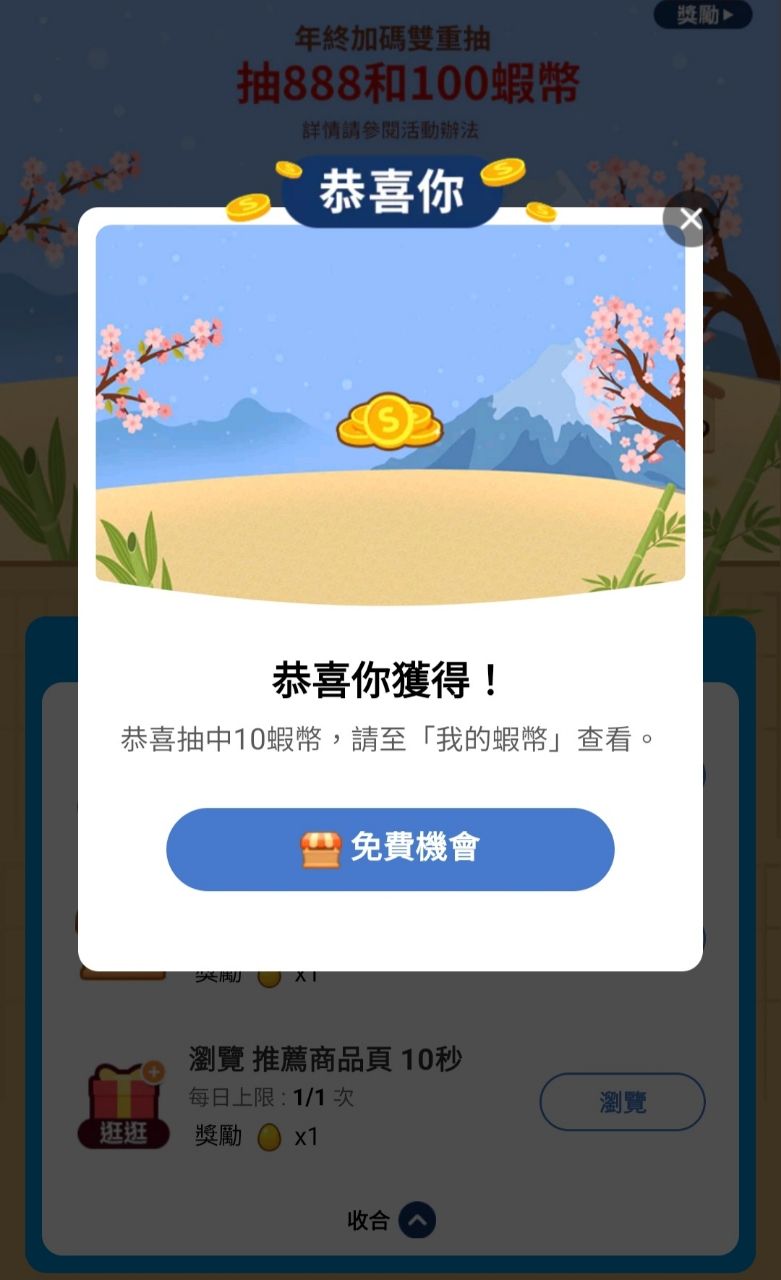Close the 恭喜你 reward popup
This screenshot has height=1280, width=781.
point(690,219)
